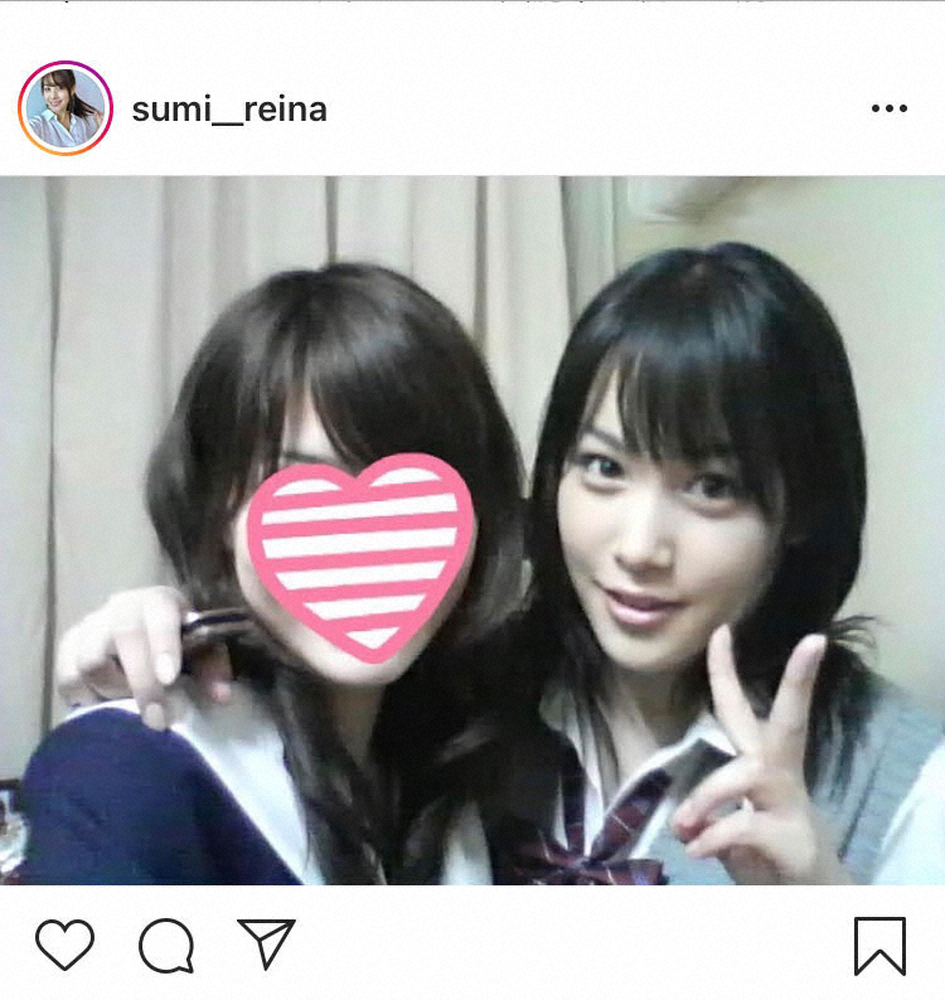Screen dimensions: 945x1000
Task: Open sumi__reina's profile picture story
Action: (x=65, y=108)
